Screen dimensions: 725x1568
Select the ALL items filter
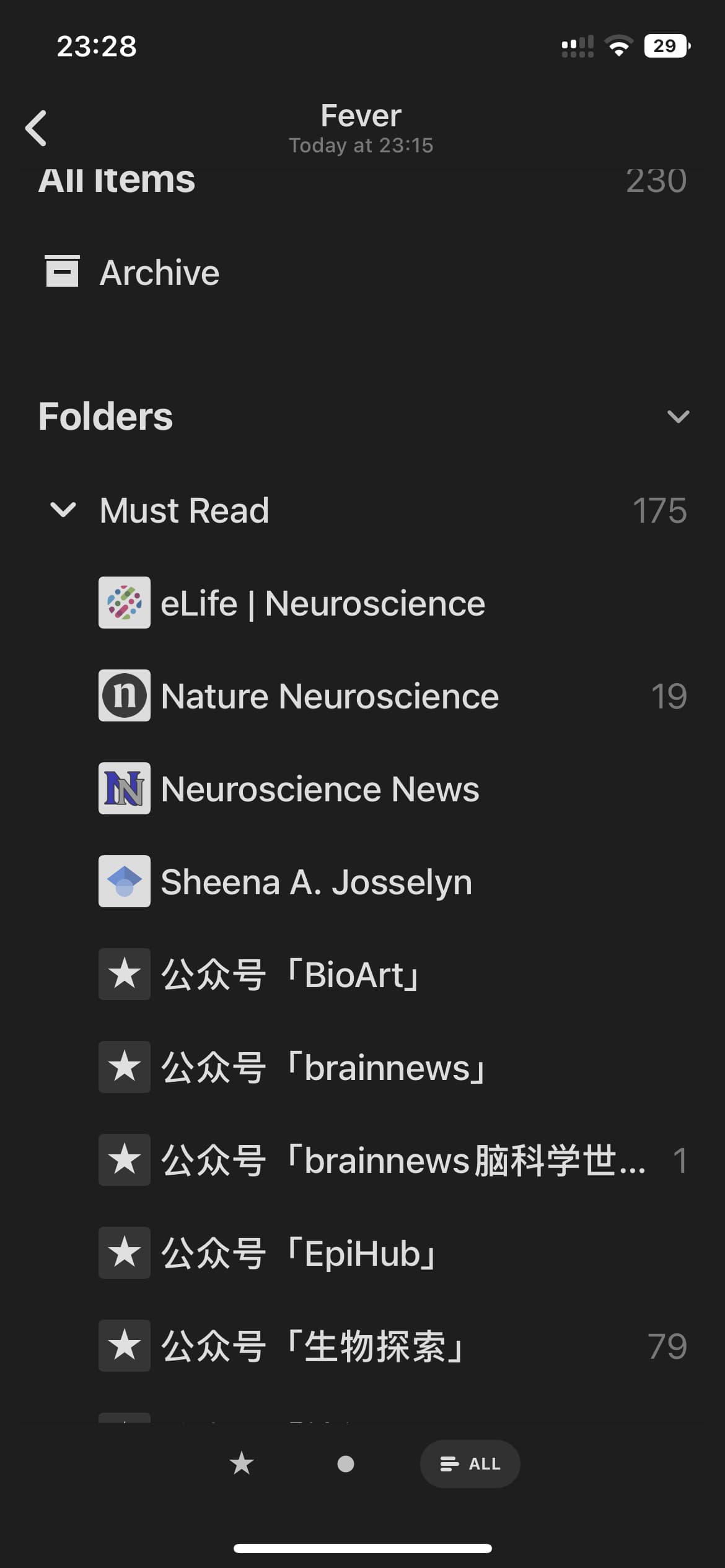[470, 1464]
